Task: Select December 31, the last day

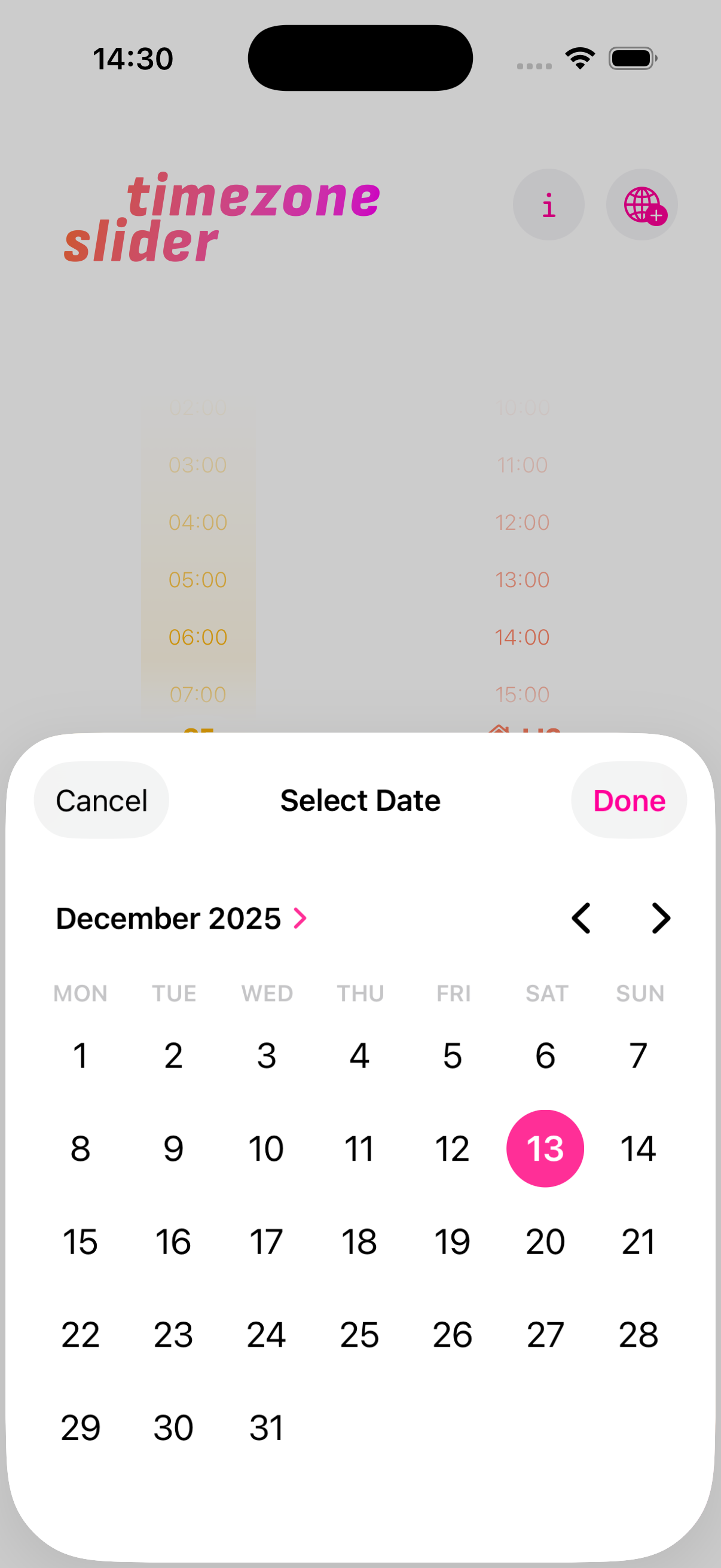Action: click(x=267, y=1427)
